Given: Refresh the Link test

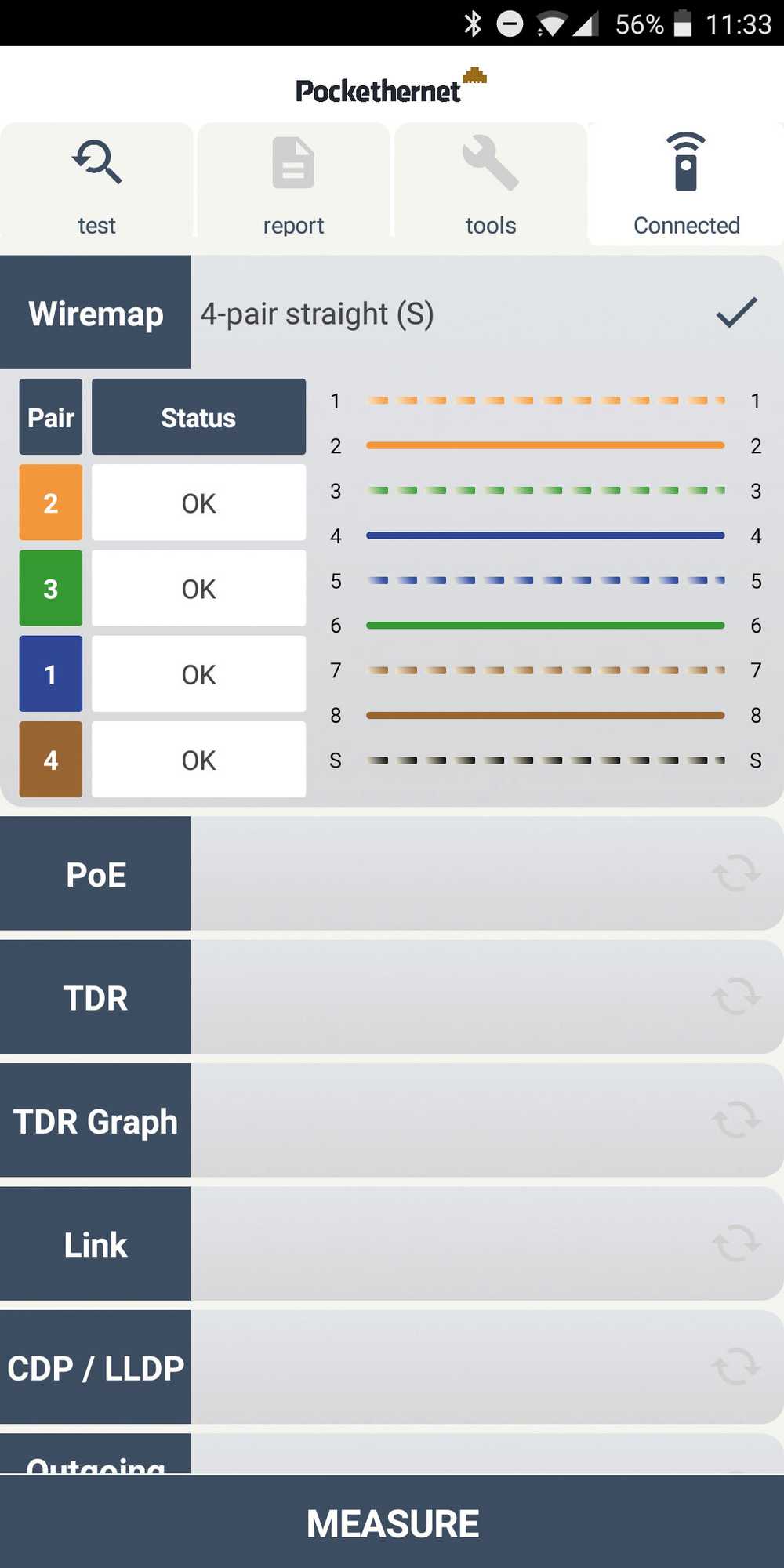Looking at the screenshot, I should [x=735, y=1243].
